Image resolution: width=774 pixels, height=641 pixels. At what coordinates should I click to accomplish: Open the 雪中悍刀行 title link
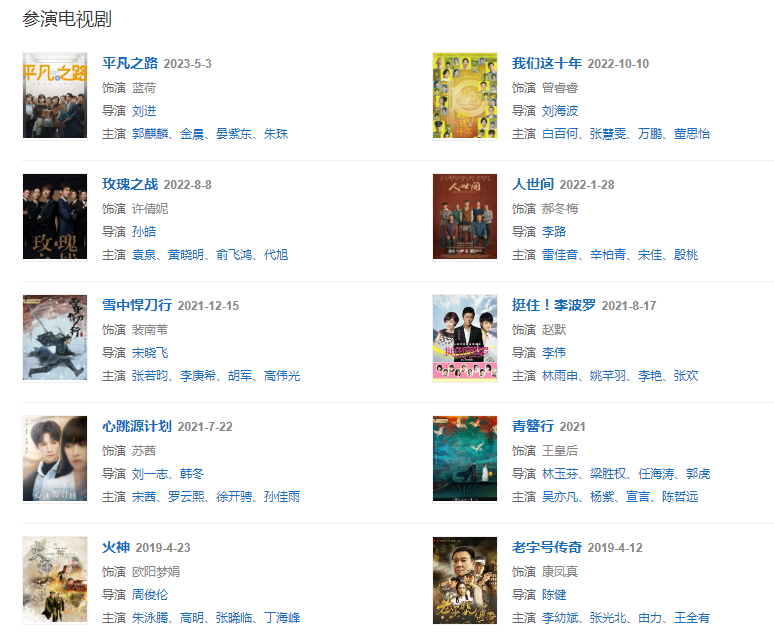coord(137,306)
